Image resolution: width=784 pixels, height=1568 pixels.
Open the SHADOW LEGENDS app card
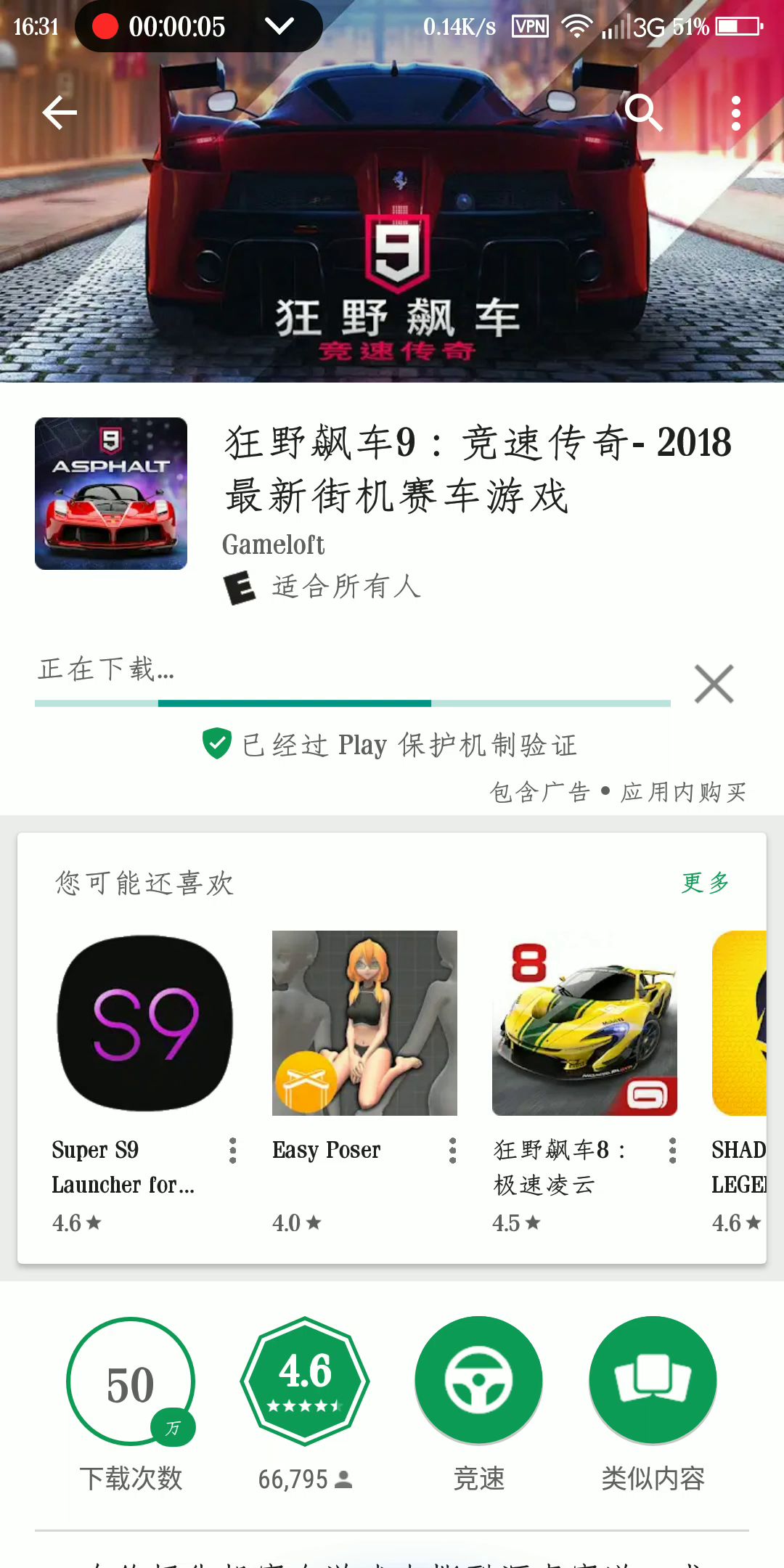[x=740, y=1024]
